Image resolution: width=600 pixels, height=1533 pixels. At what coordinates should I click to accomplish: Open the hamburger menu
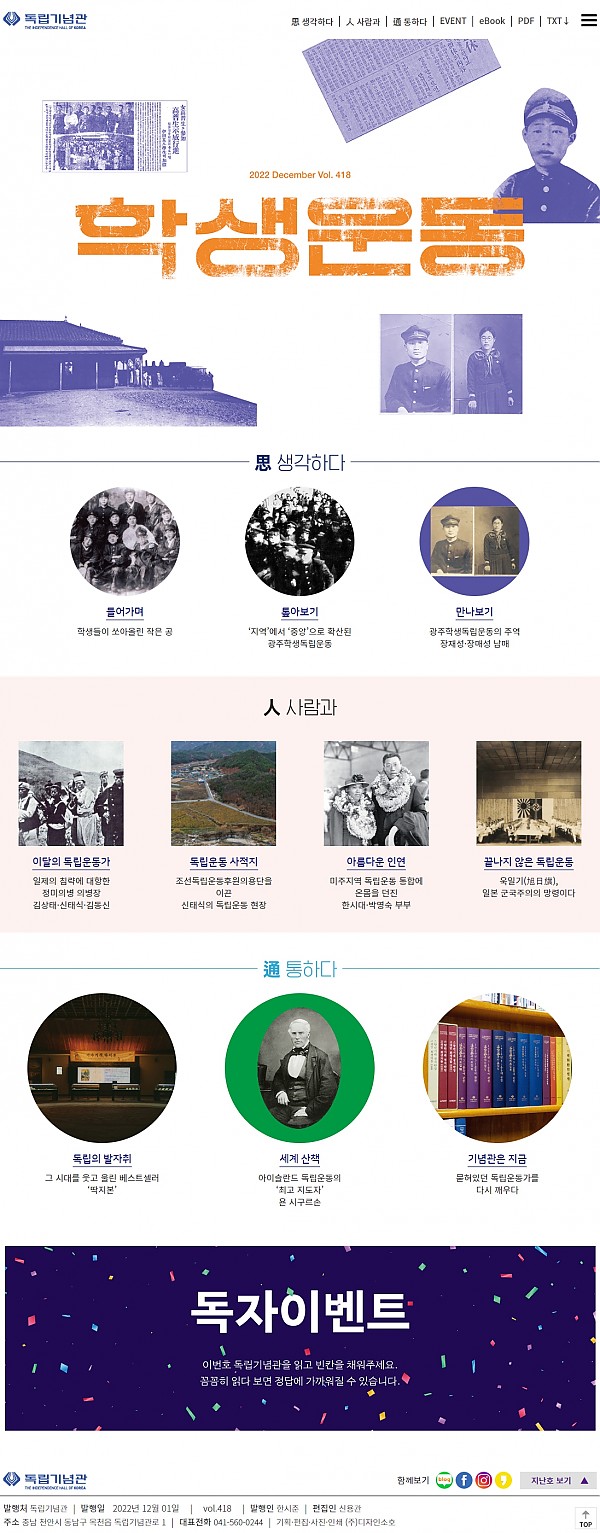[x=588, y=20]
